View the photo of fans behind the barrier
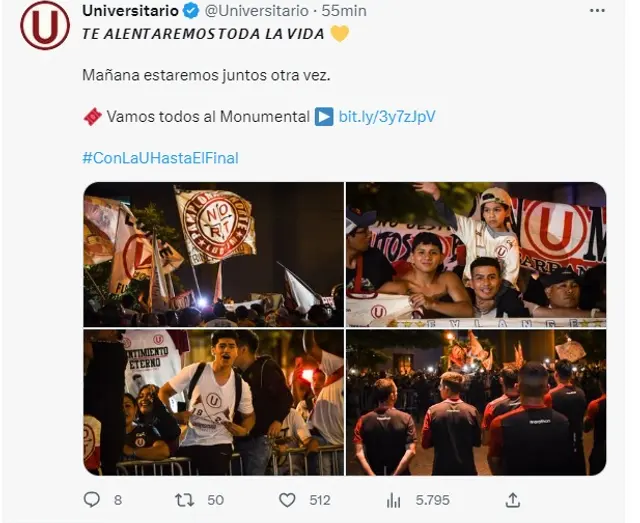 (213, 402)
